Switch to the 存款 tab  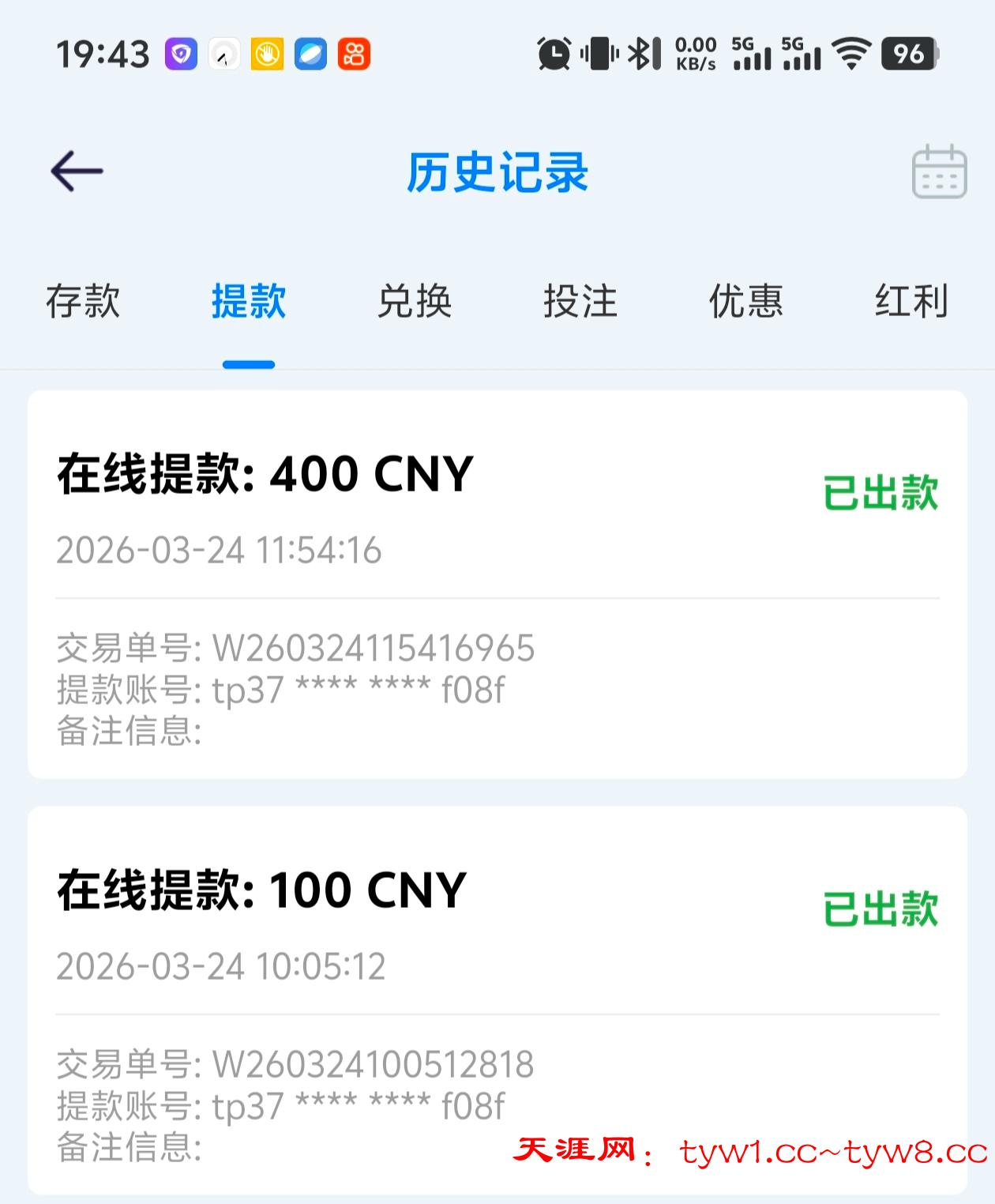point(83,302)
